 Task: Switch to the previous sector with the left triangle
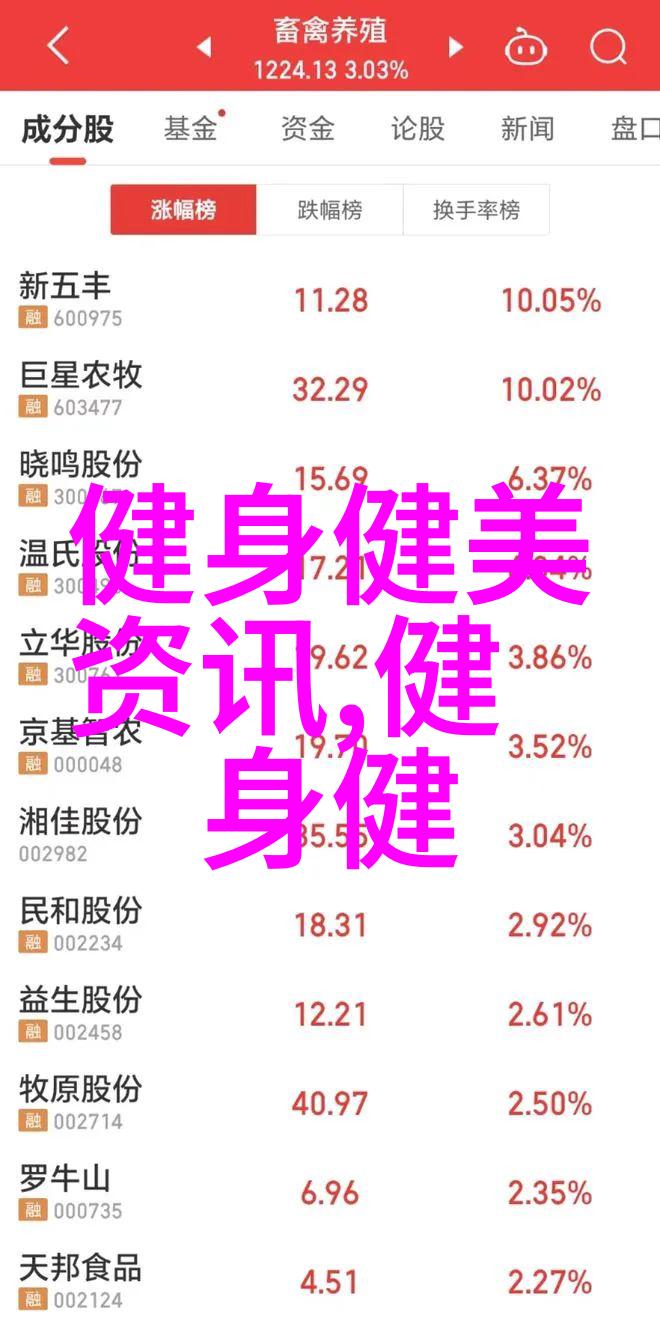click(x=204, y=47)
